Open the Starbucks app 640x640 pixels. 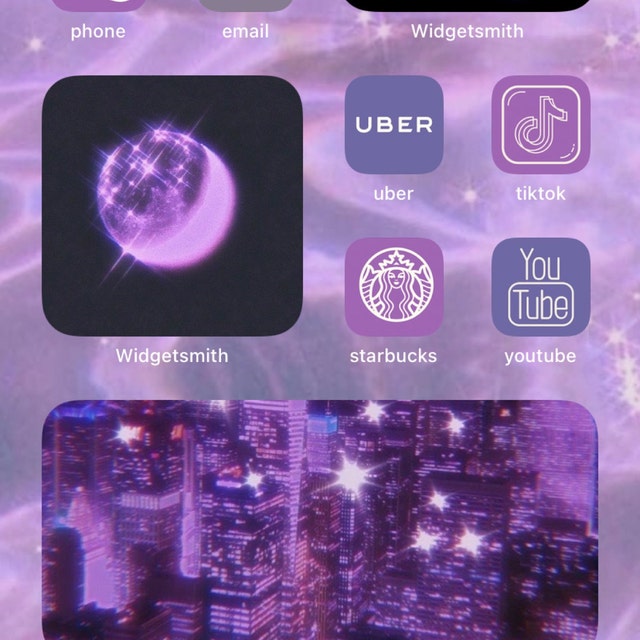(x=394, y=287)
